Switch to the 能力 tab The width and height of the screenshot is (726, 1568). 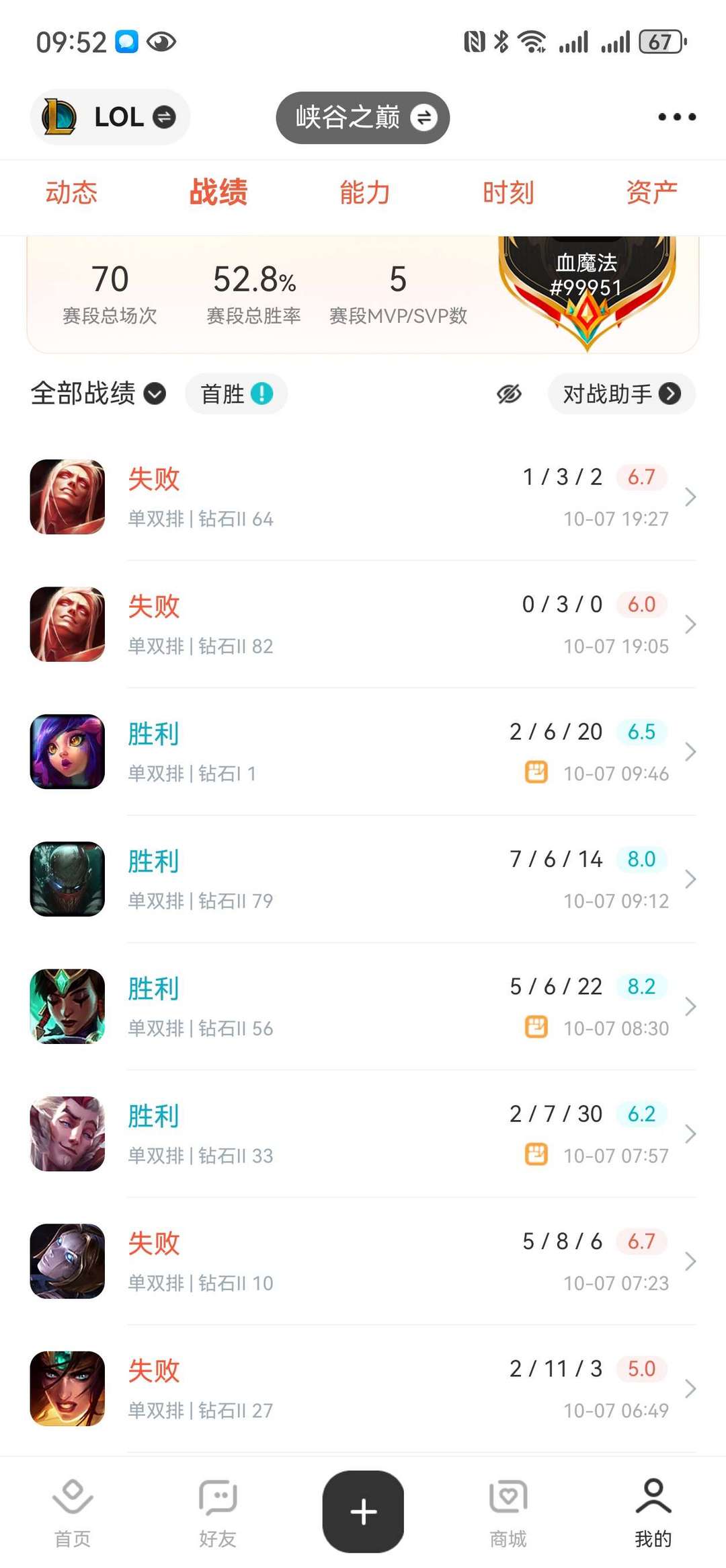pyautogui.click(x=363, y=192)
